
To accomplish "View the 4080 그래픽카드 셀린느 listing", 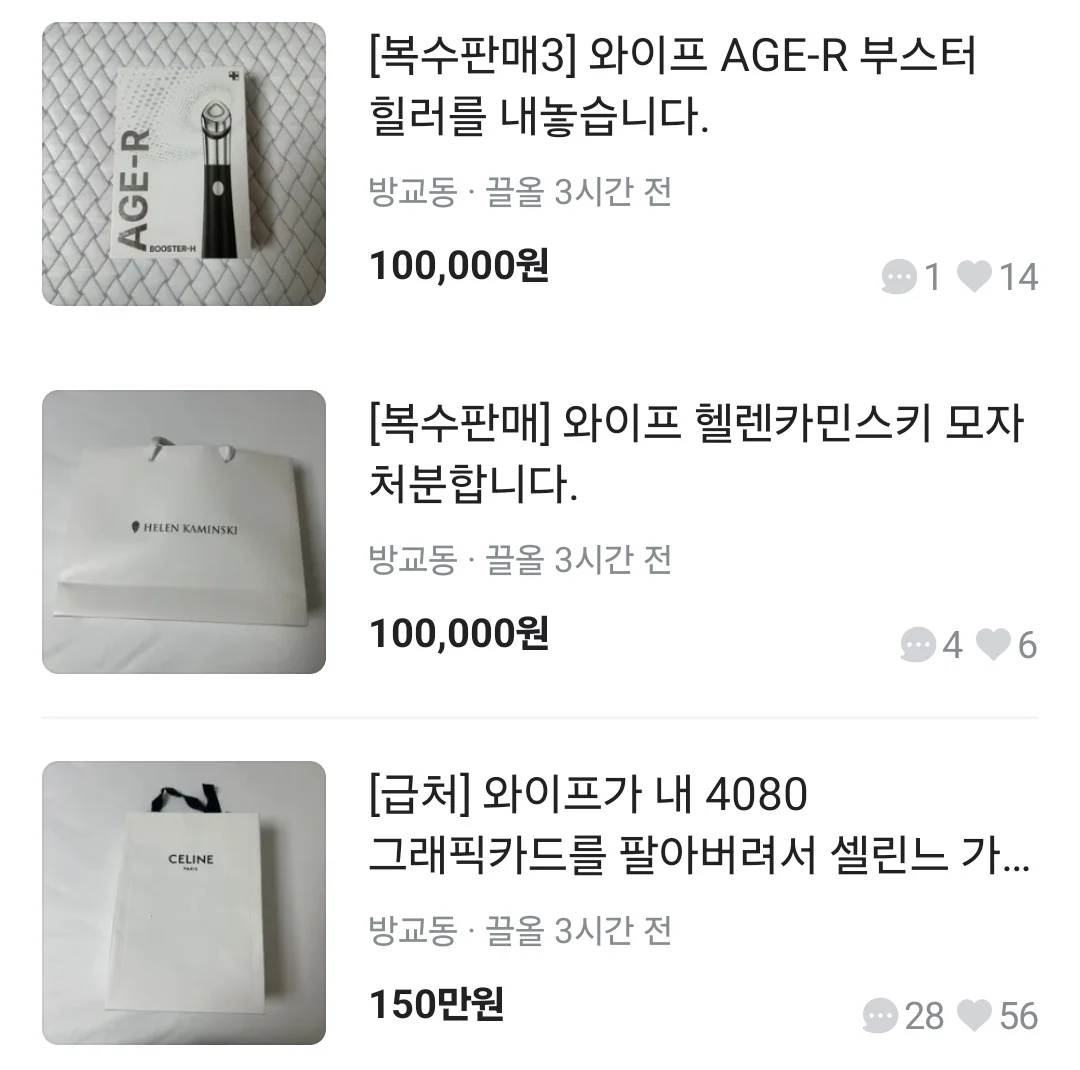I will [700, 827].
